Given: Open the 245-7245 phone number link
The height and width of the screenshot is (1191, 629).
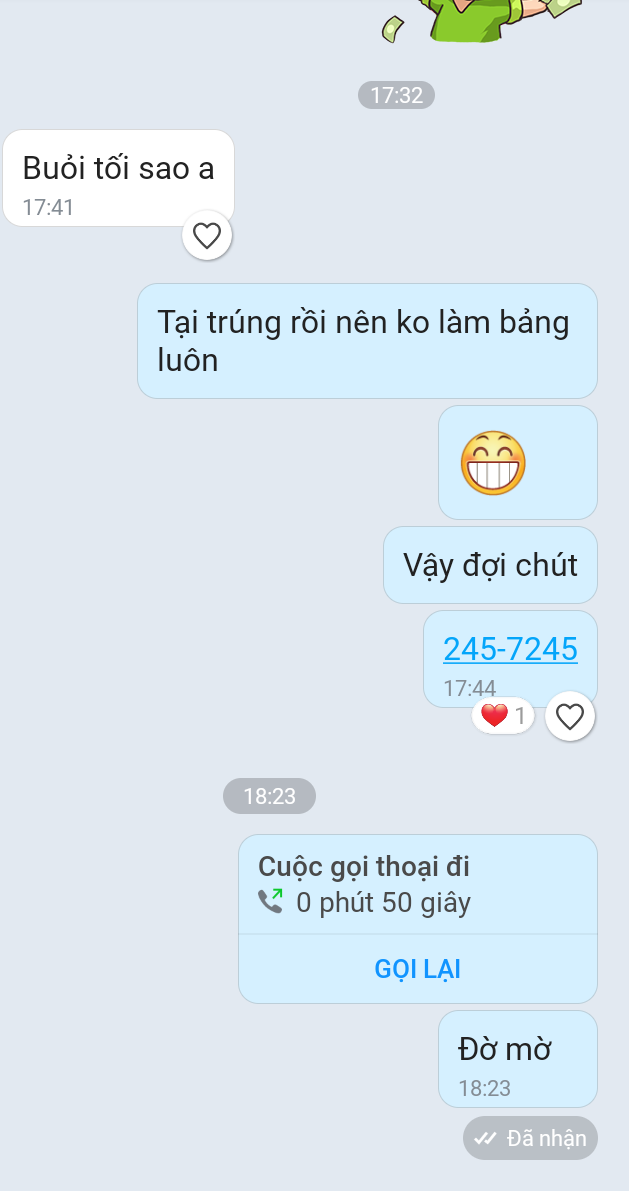Looking at the screenshot, I should 510,649.
